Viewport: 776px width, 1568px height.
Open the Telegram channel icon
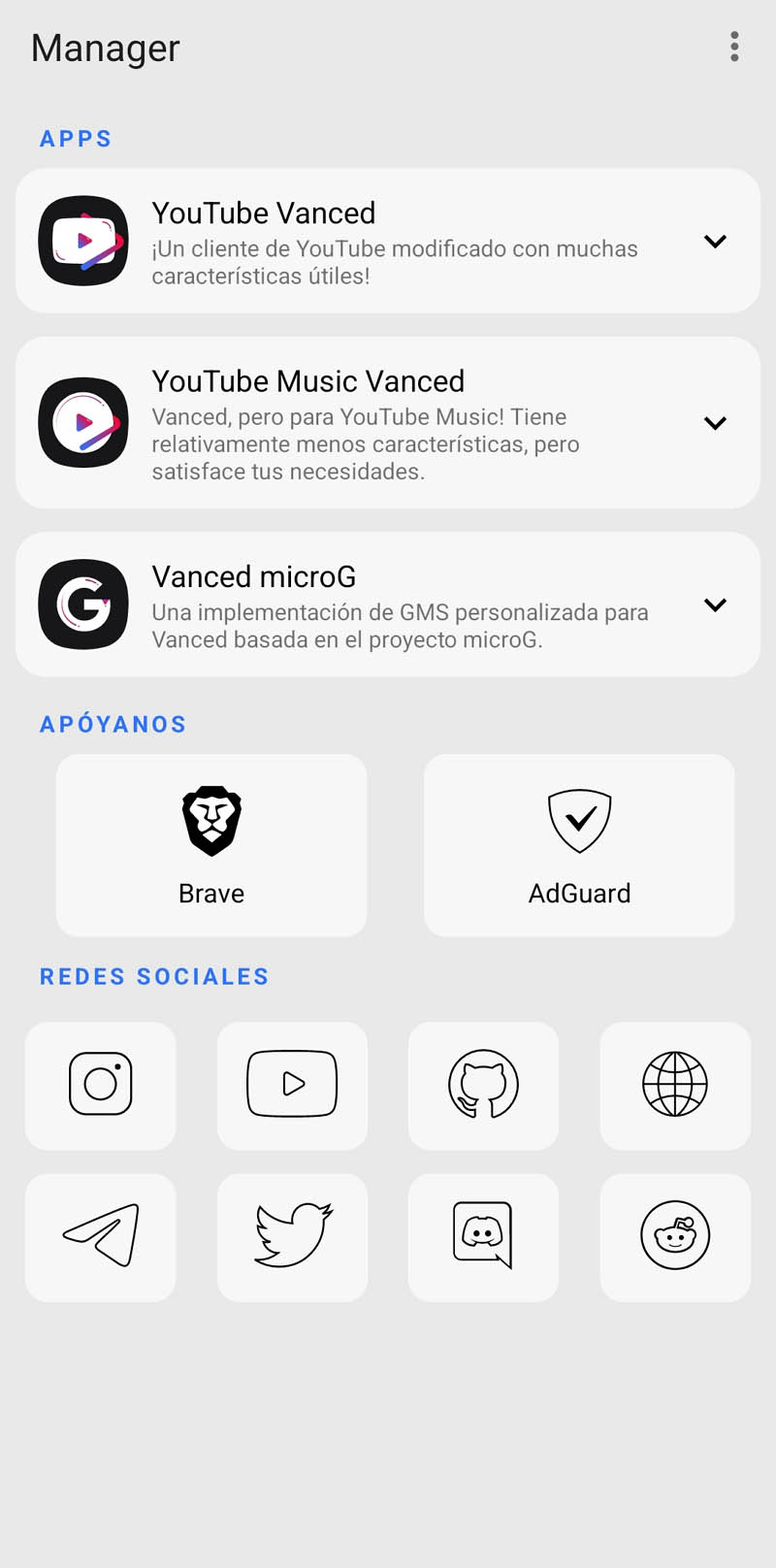click(101, 1237)
